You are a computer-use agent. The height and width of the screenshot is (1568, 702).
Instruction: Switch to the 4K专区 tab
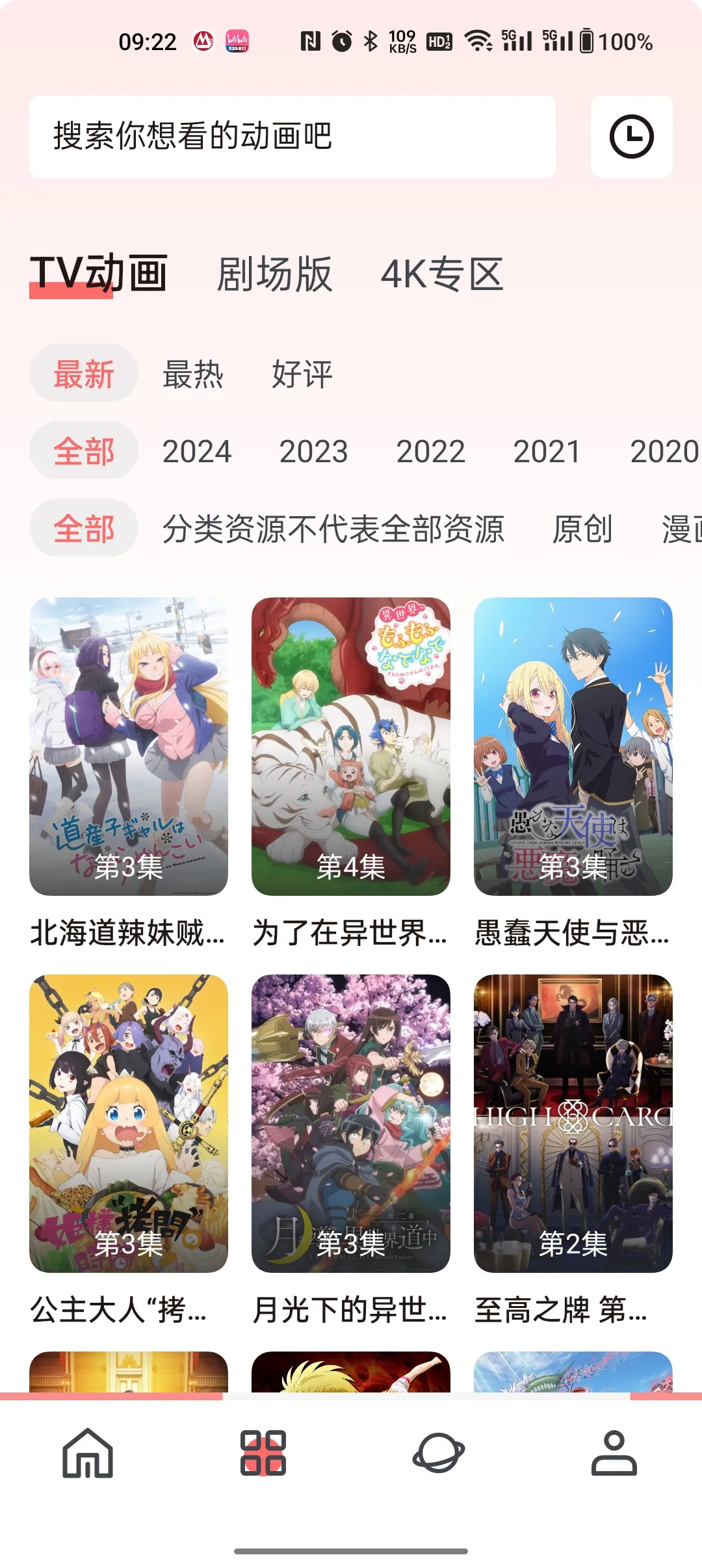(x=442, y=274)
